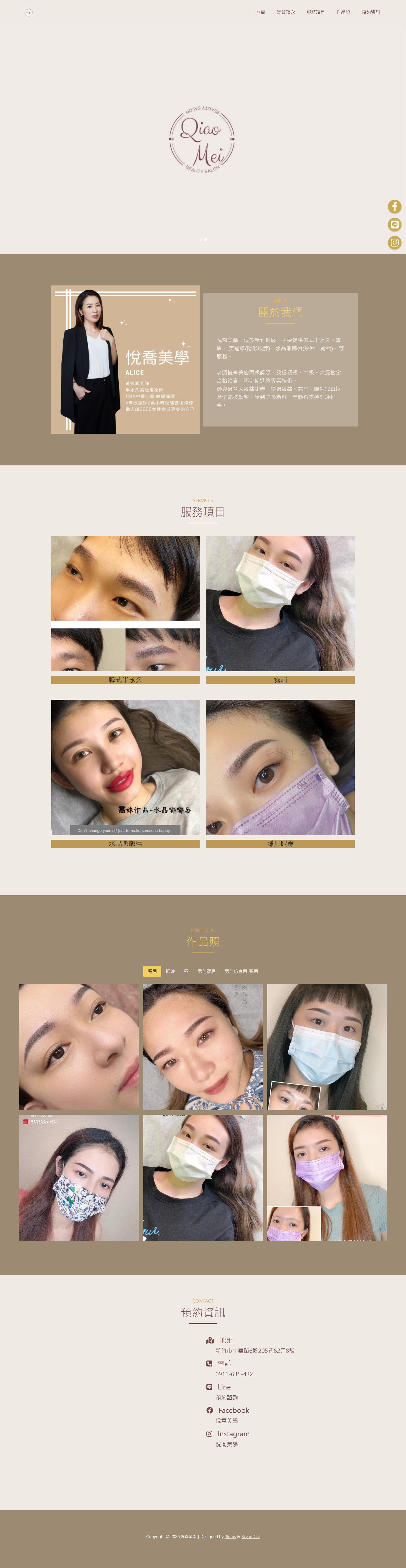Visit the BryantChi footer link

tap(250, 1536)
